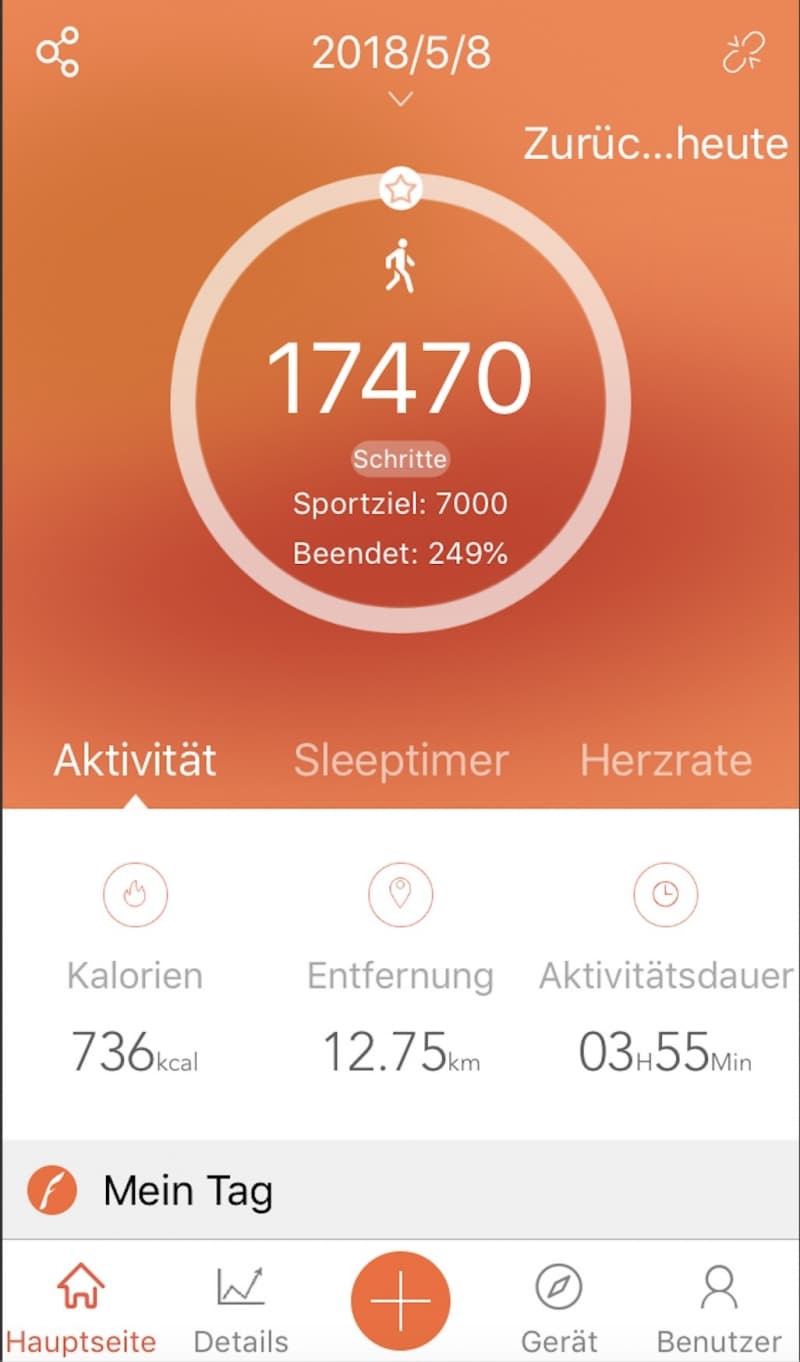Select the Aktivität tab

click(135, 760)
